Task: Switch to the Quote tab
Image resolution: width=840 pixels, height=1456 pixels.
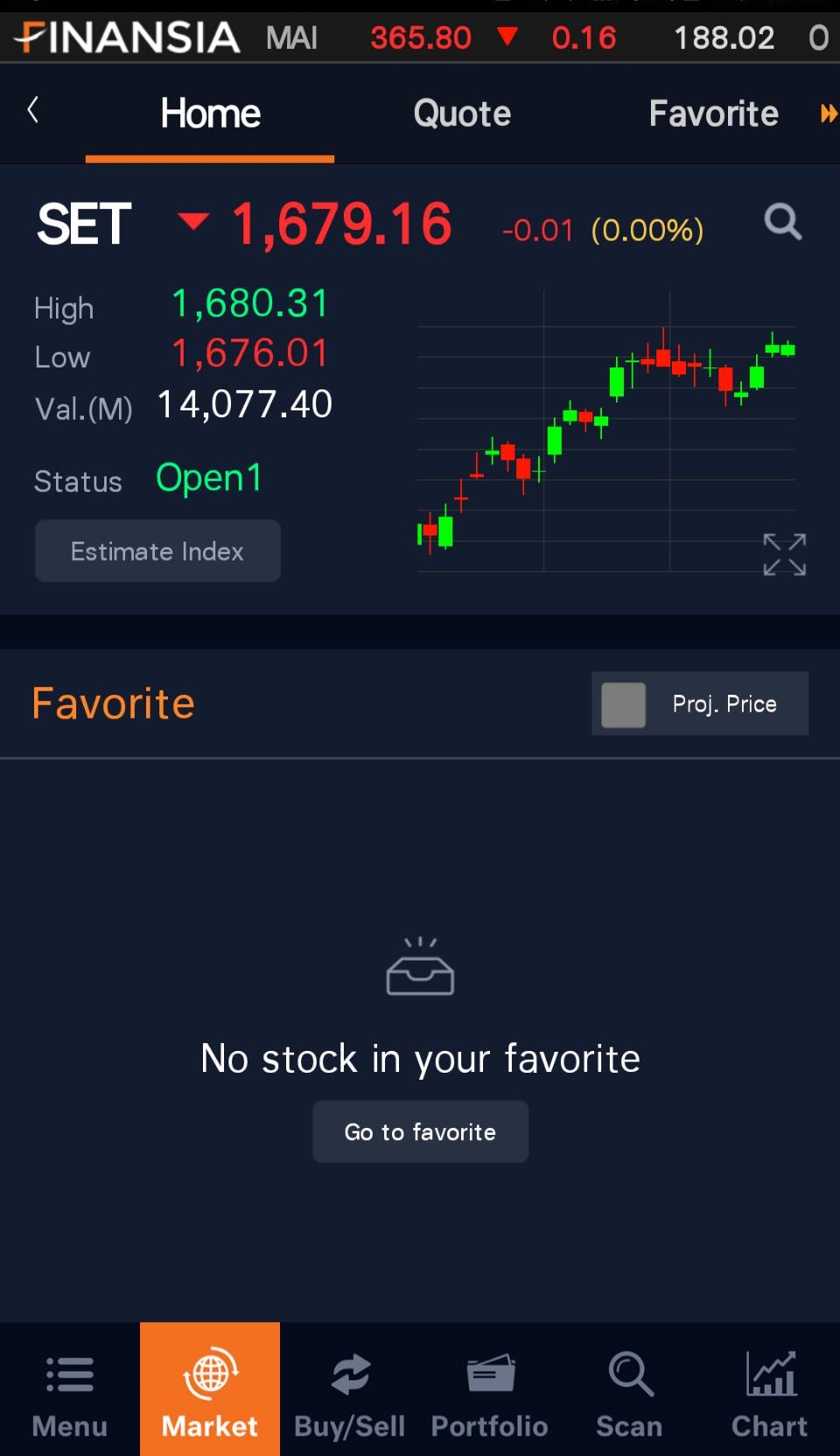Action: click(x=462, y=114)
